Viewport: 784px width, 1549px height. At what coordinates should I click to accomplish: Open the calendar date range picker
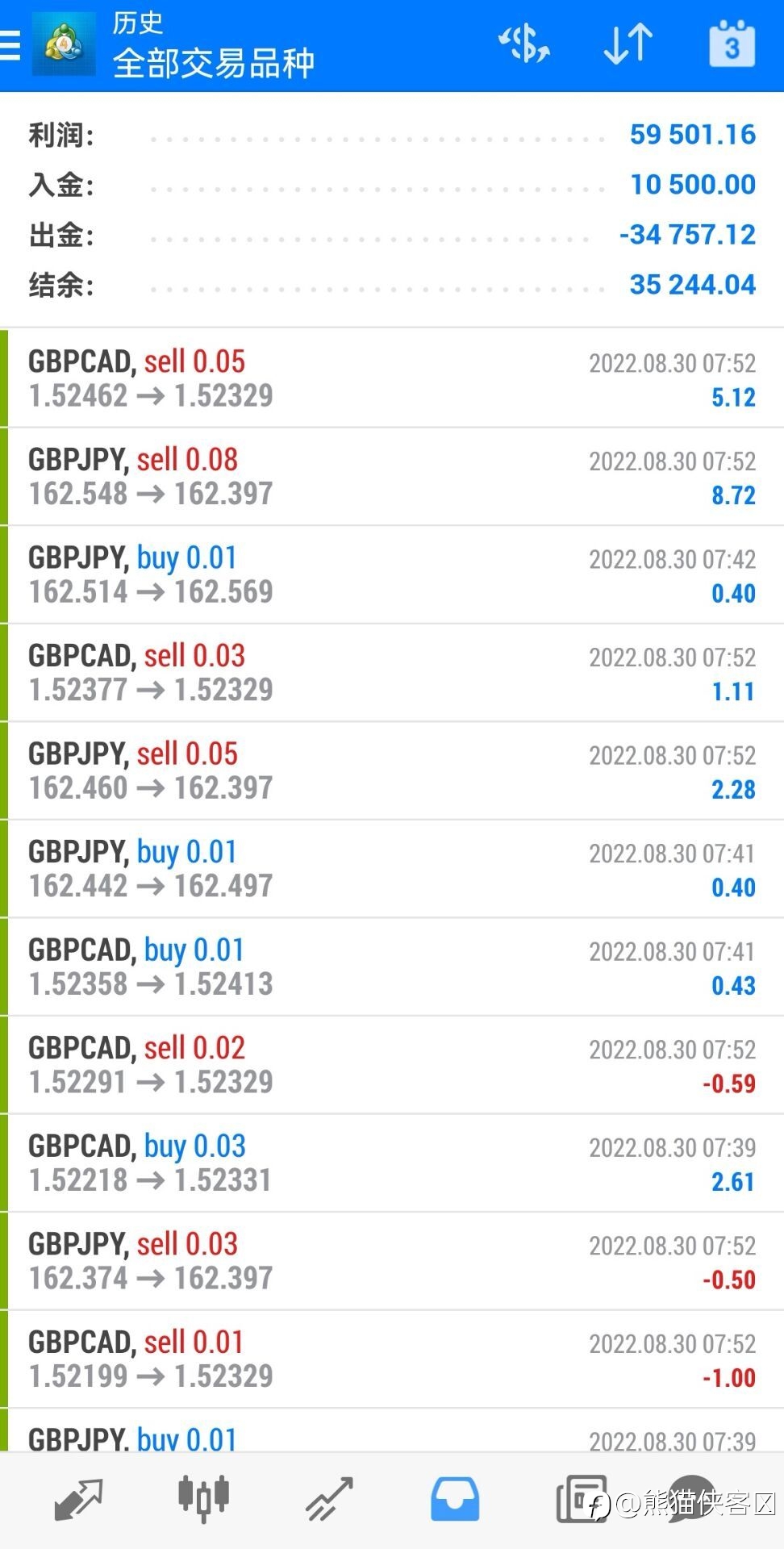point(732,44)
